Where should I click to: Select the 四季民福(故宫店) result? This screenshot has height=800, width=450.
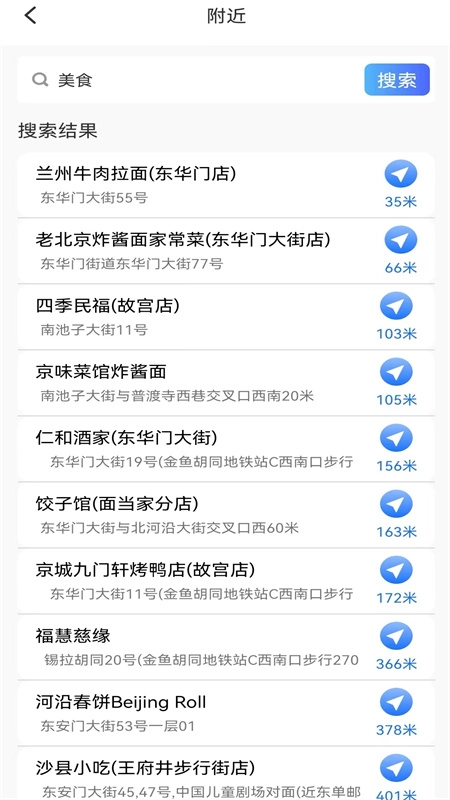point(226,316)
